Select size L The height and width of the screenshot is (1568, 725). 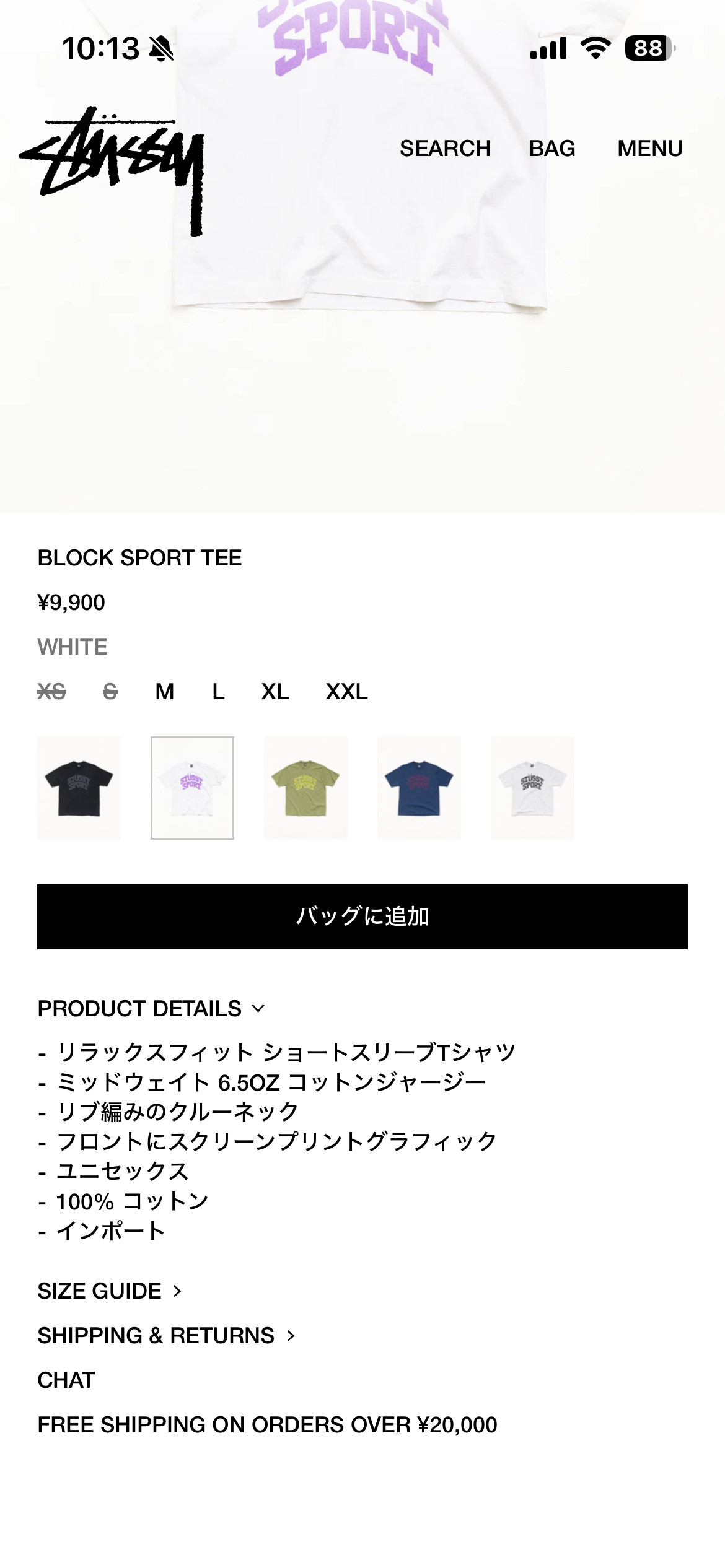point(218,691)
